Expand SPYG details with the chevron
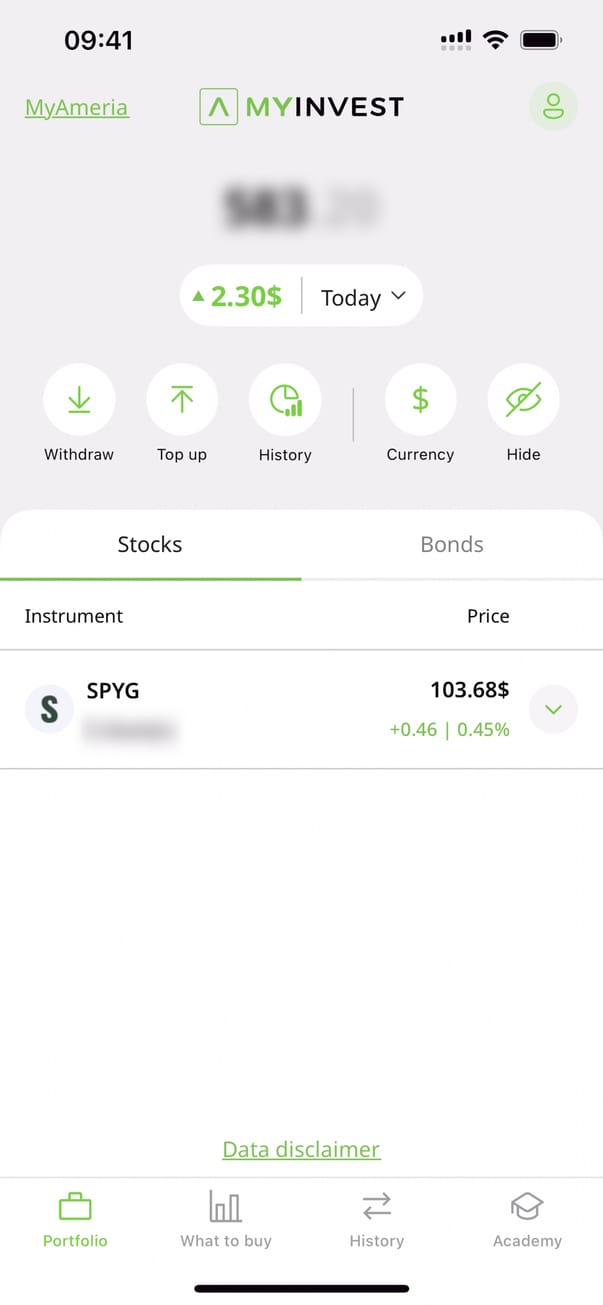Viewport: 603px width, 1305px height. tap(553, 709)
